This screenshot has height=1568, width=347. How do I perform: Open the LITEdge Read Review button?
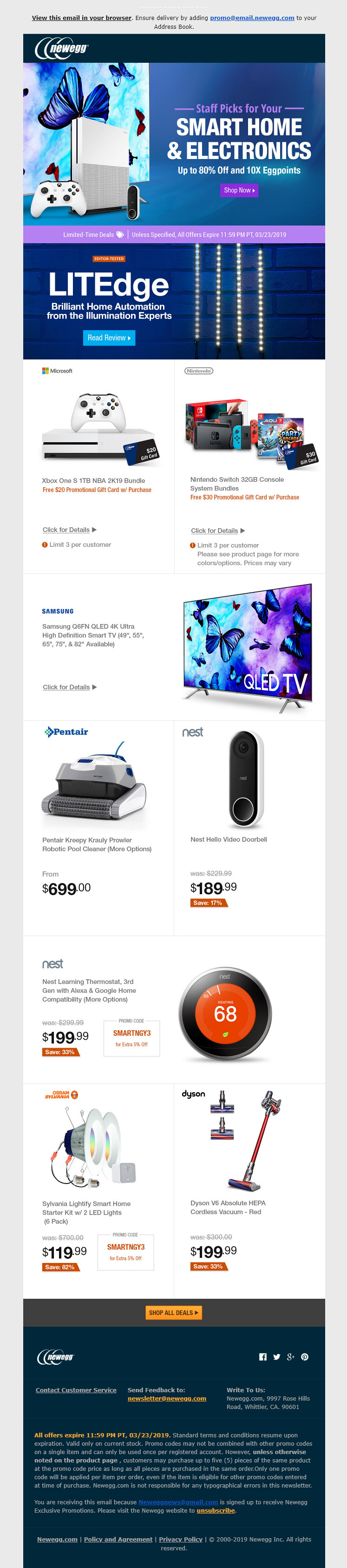coord(109,338)
